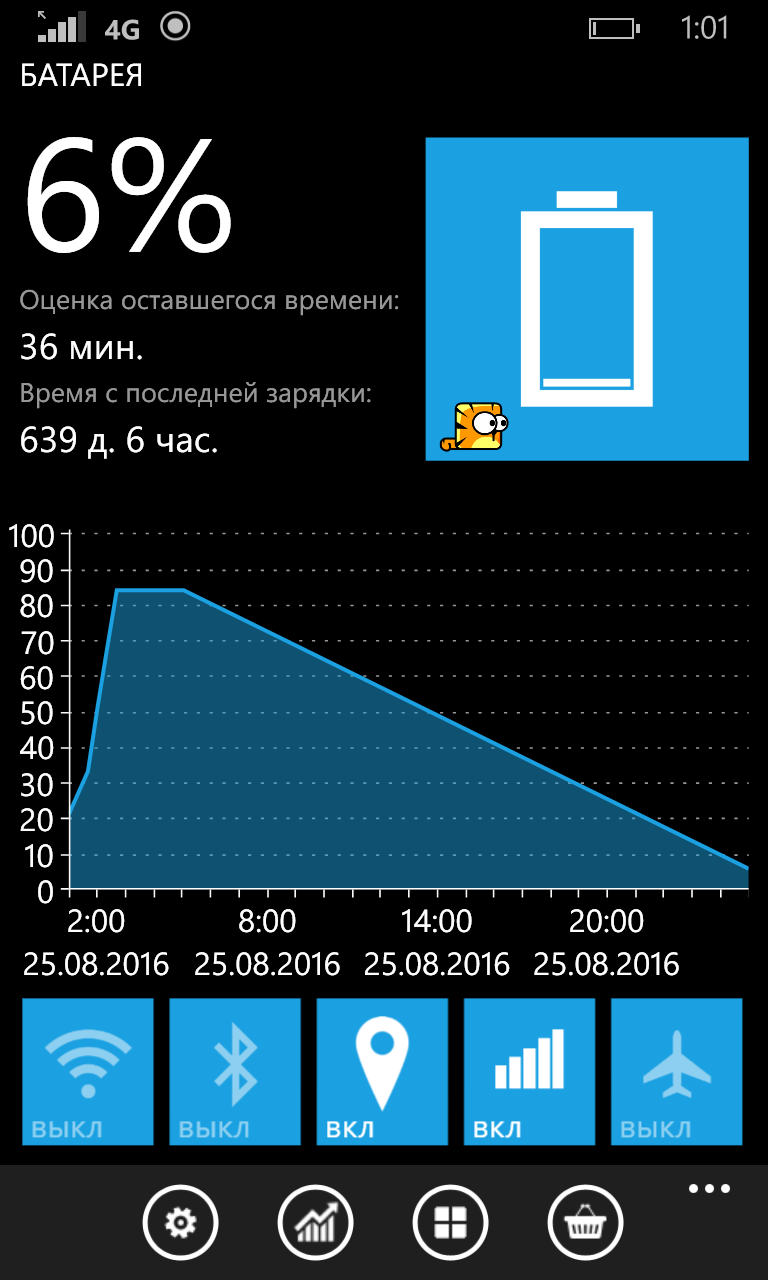The width and height of the screenshot is (768, 1280).
Task: Toggle the cellular data tile
Action: pyautogui.click(x=529, y=1071)
